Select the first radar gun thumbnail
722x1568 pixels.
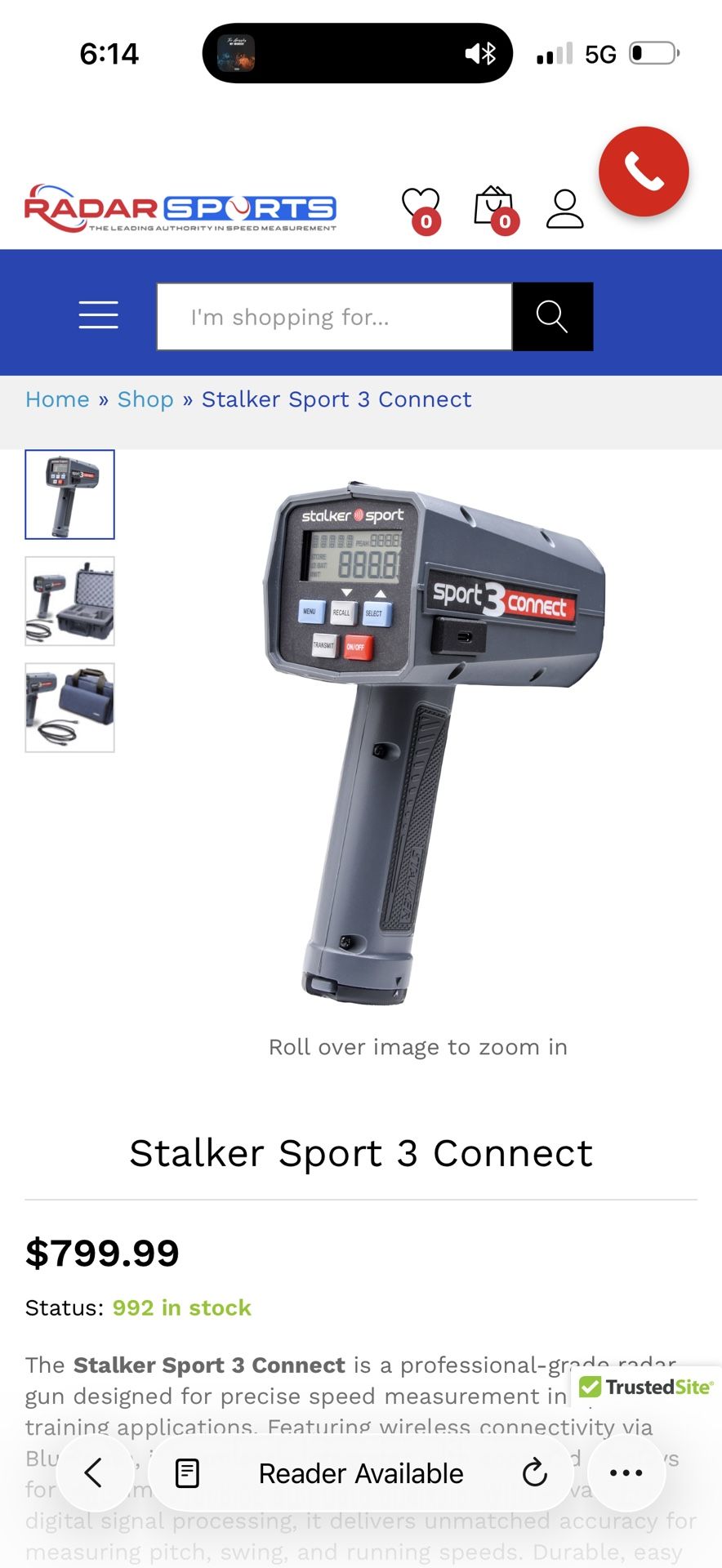tap(70, 494)
